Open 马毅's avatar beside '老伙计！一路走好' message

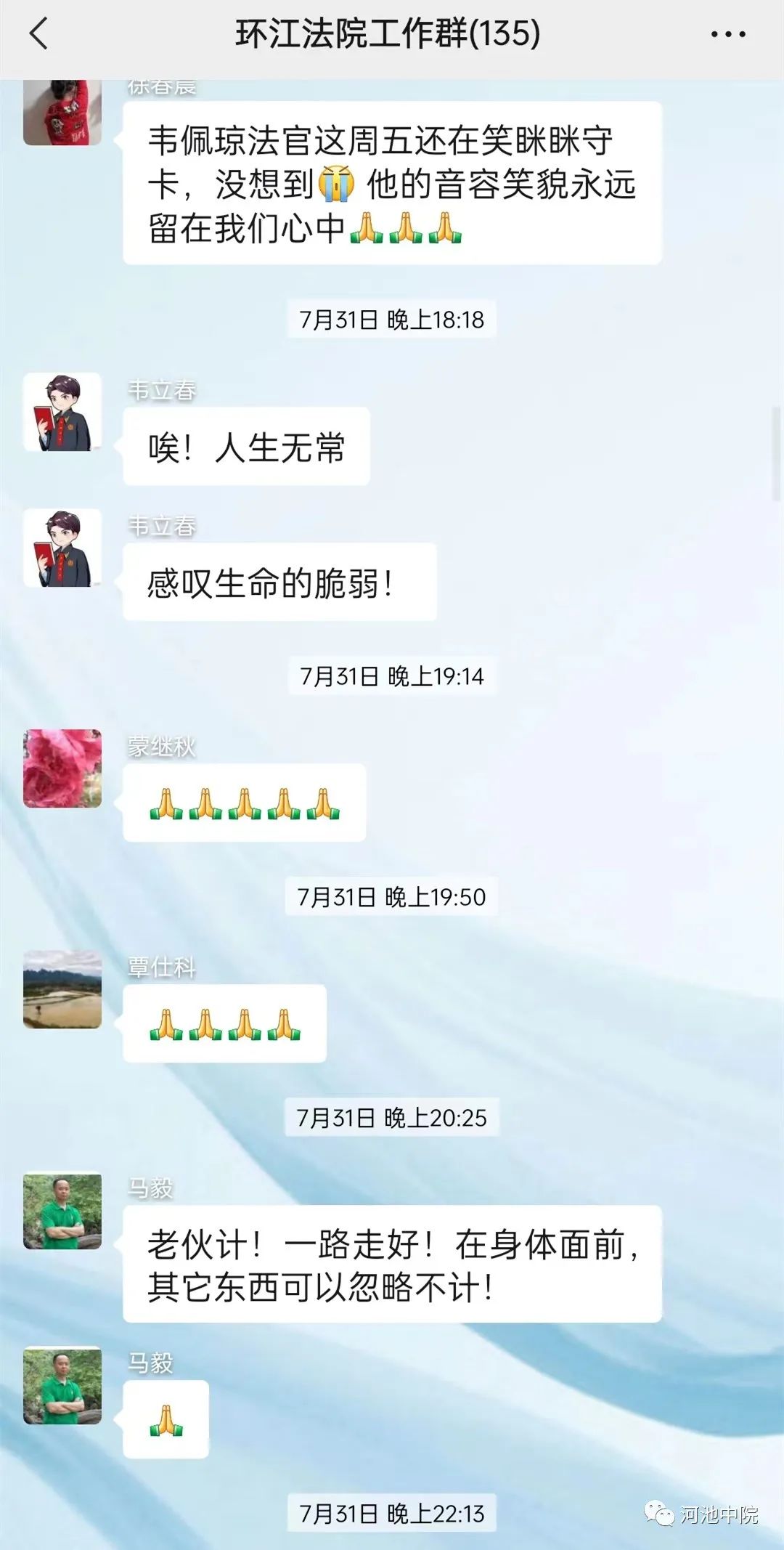pyautogui.click(x=62, y=1211)
